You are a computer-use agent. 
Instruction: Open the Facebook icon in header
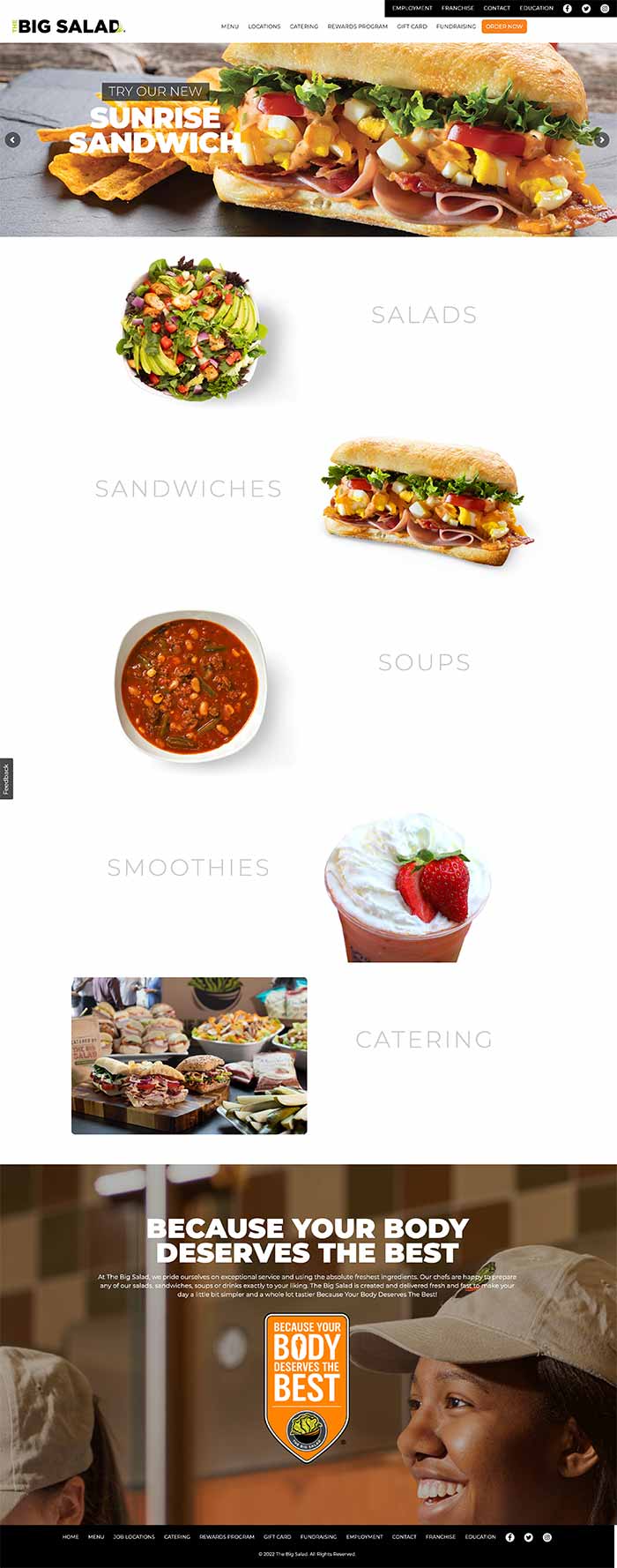(568, 8)
